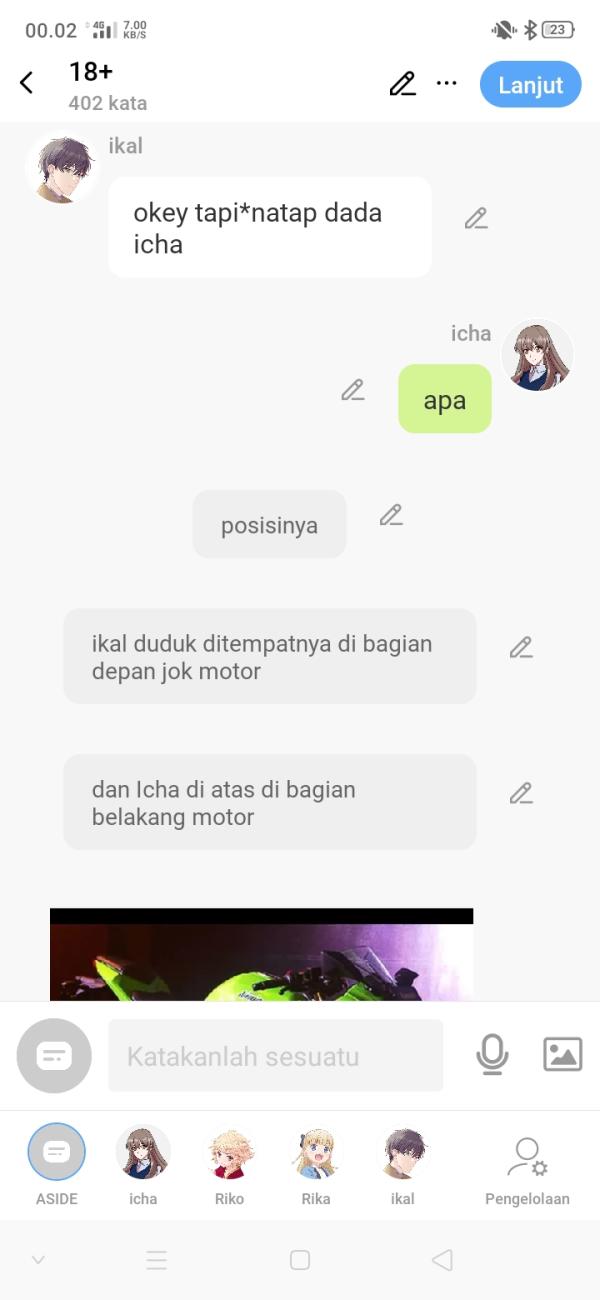Open the motorcycle image in the story
The height and width of the screenshot is (1300, 600).
(261, 960)
